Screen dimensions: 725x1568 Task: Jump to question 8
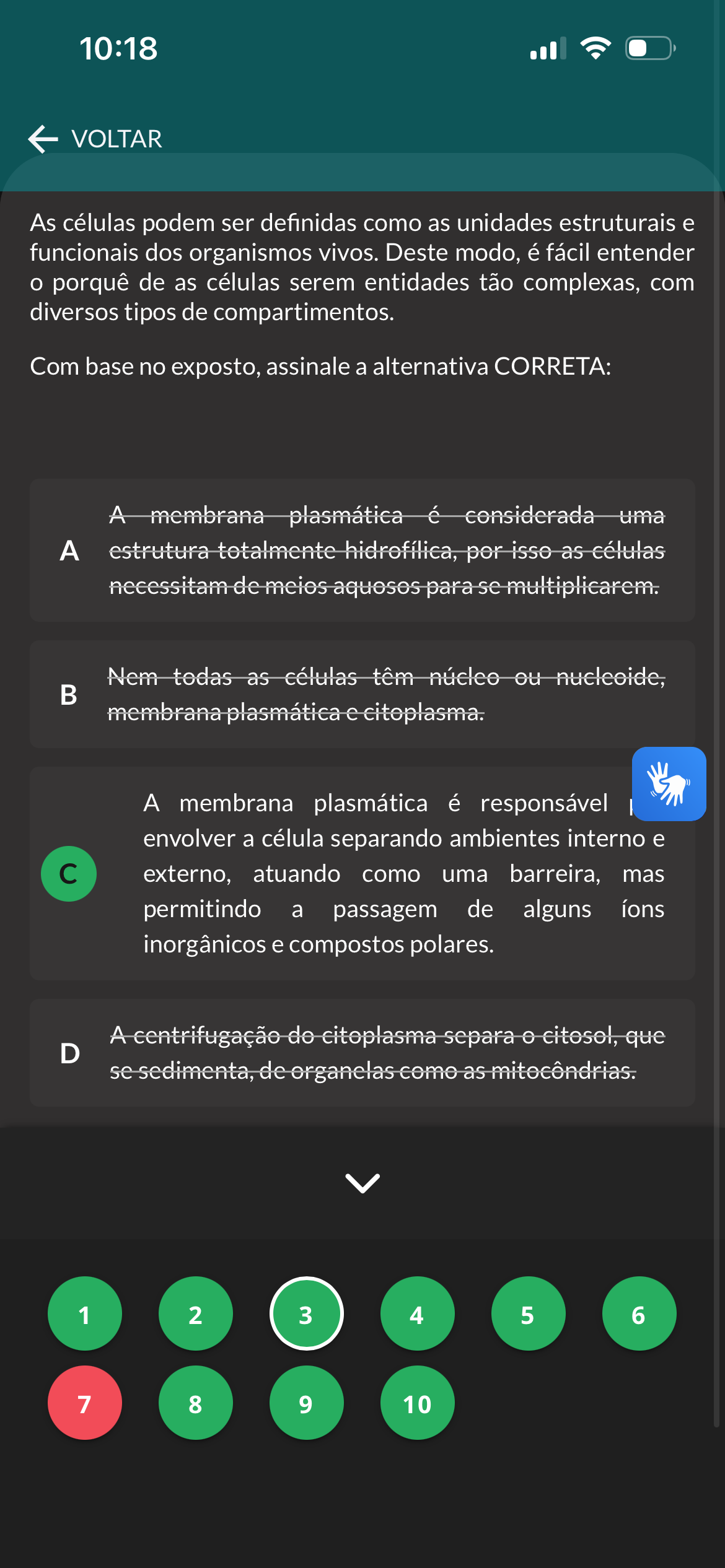click(196, 1403)
